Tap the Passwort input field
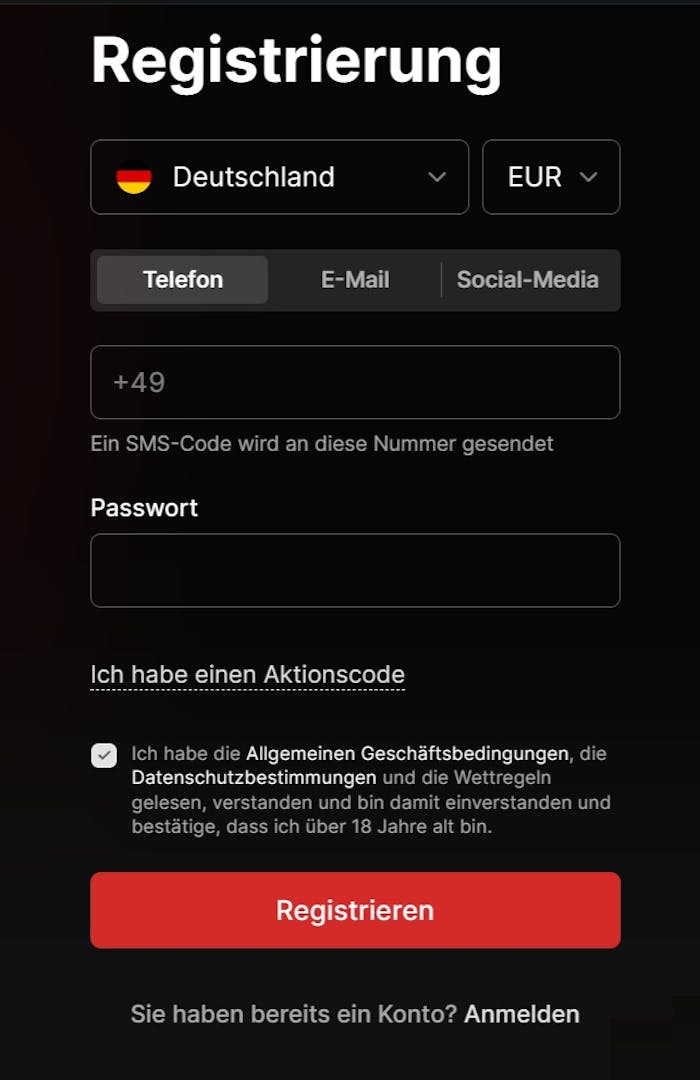Viewport: 700px width, 1080px height. pyautogui.click(x=355, y=570)
